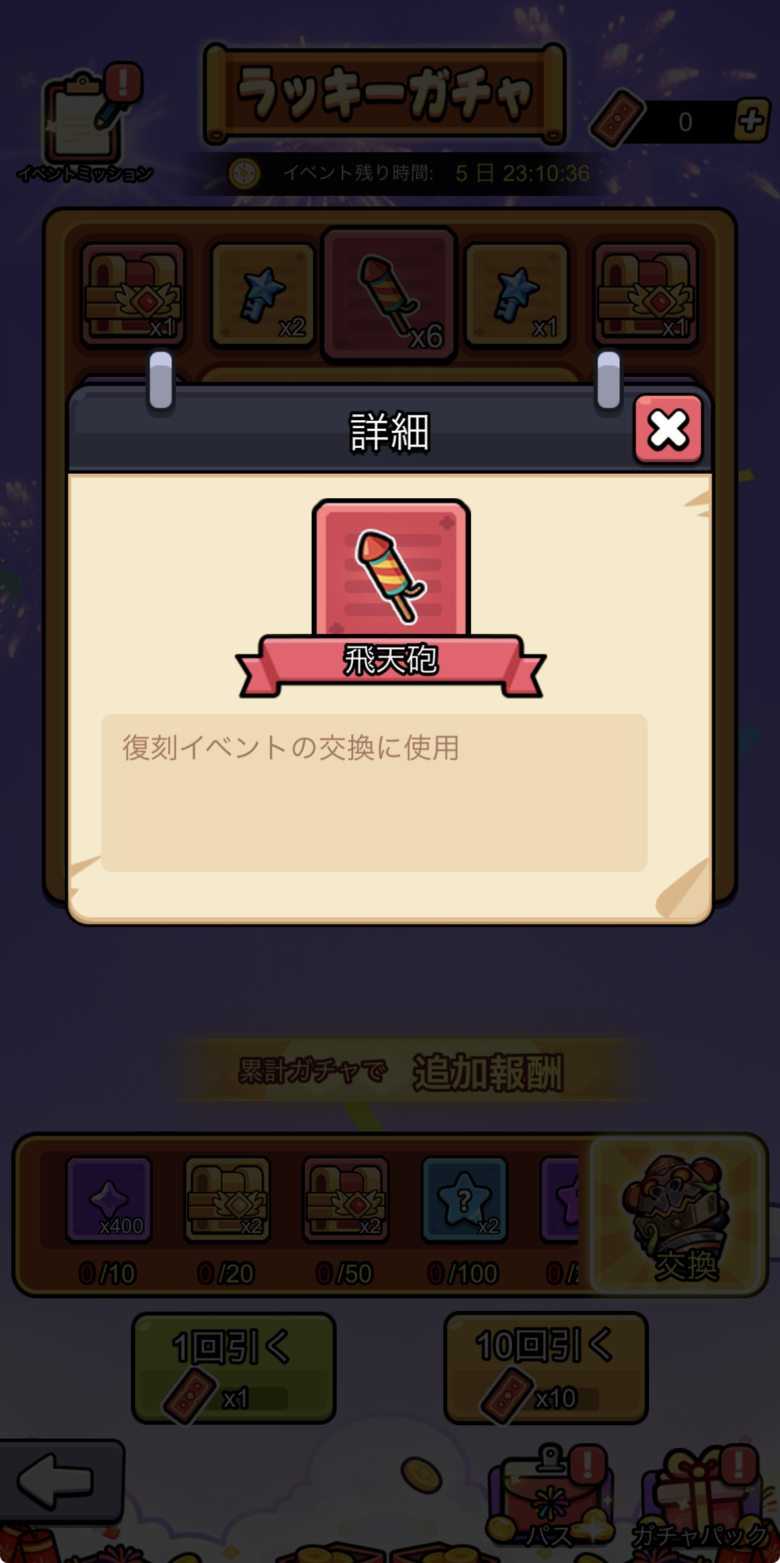780x1563 pixels.
Task: Open the 交換 exchange panel
Action: pos(676,1215)
